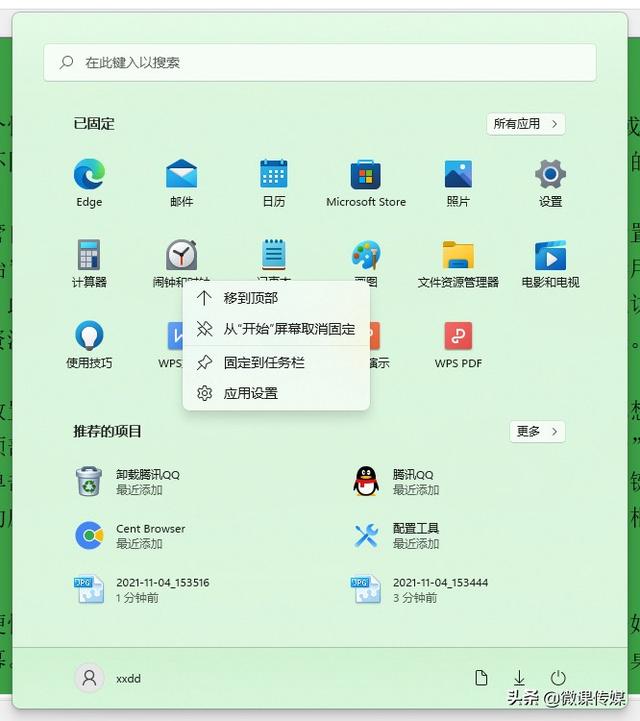Open the xxdd user account menu
The image size is (640, 721).
(x=109, y=678)
